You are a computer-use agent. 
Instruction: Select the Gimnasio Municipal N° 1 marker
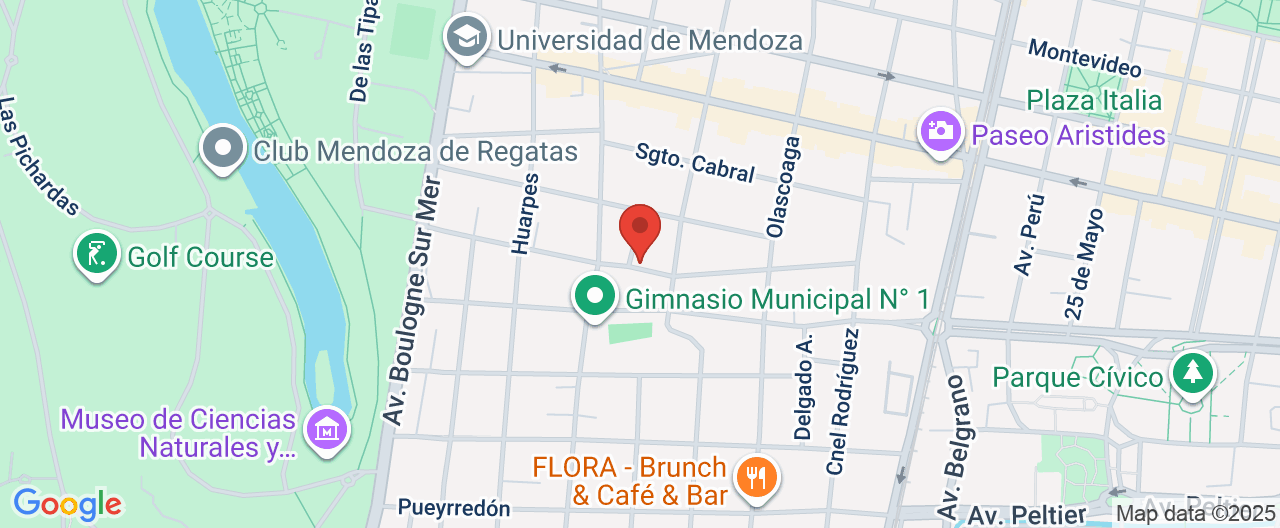click(x=595, y=298)
